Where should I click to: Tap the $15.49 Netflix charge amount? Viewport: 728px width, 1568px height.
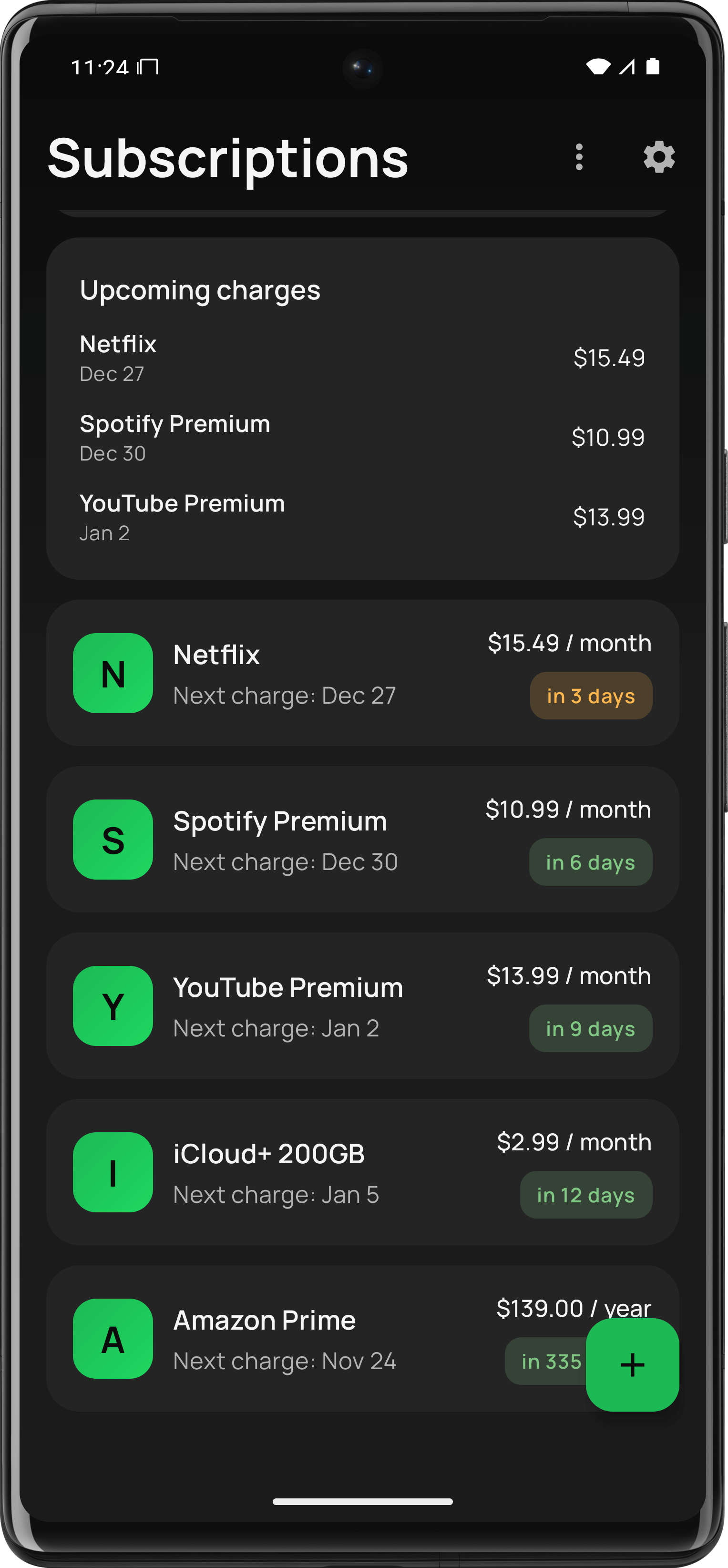609,358
